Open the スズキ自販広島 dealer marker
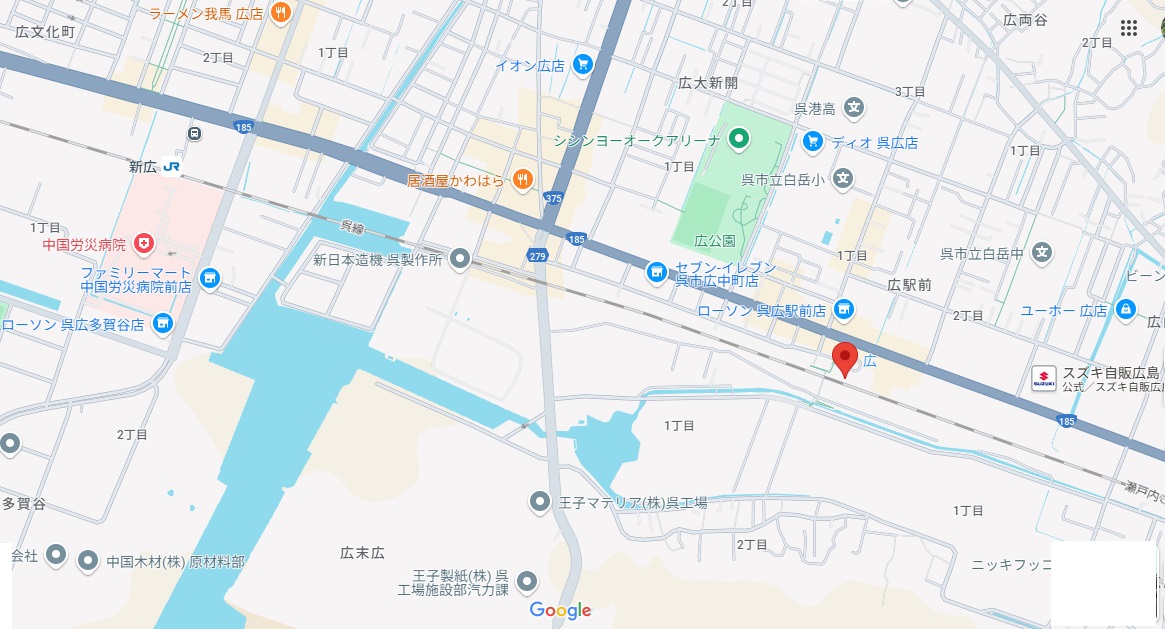Image resolution: width=1165 pixels, height=629 pixels. tap(1043, 378)
